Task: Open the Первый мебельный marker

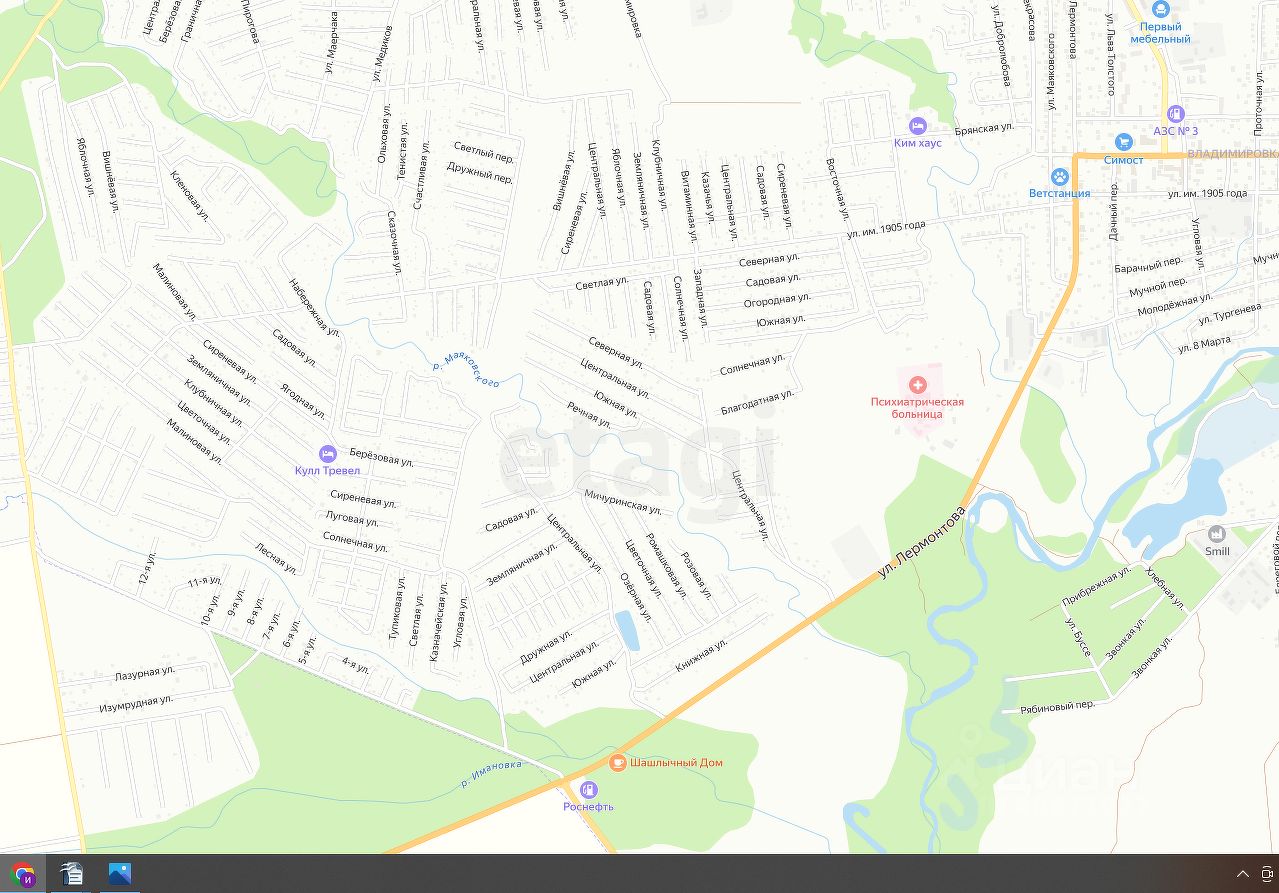Action: [x=1160, y=9]
